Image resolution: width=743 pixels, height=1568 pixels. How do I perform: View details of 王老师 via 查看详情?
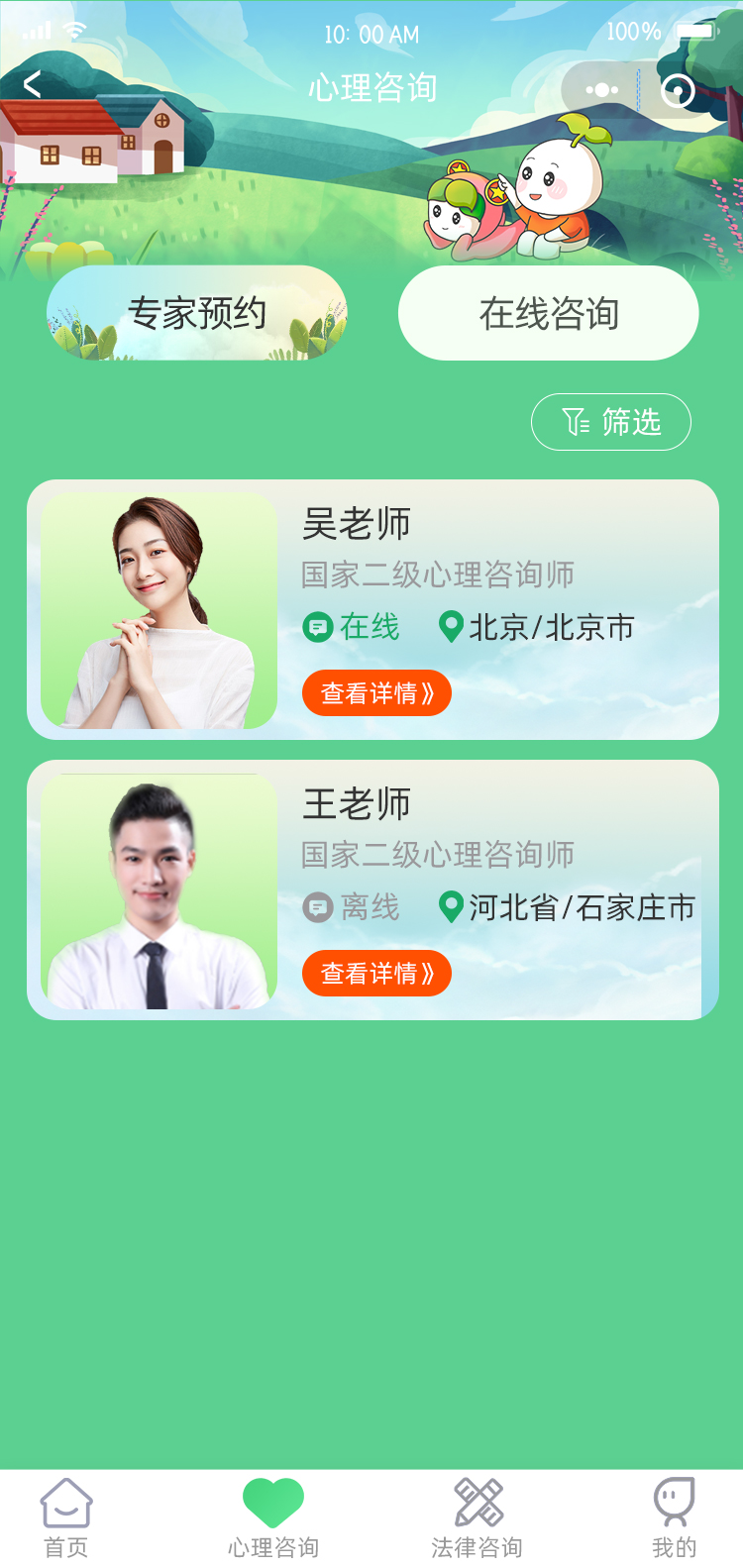[x=376, y=974]
